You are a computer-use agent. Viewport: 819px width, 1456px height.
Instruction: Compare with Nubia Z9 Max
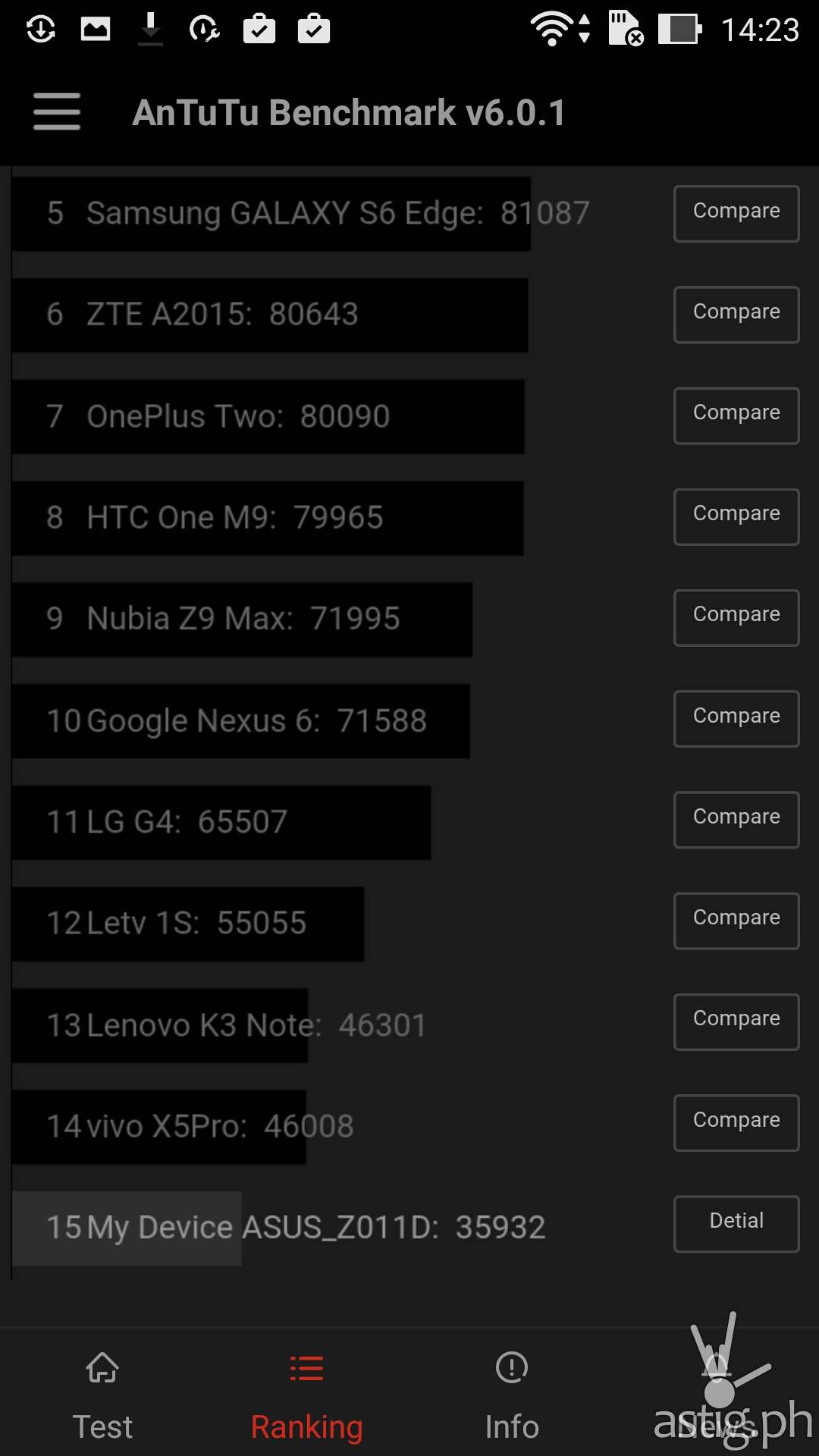736,617
